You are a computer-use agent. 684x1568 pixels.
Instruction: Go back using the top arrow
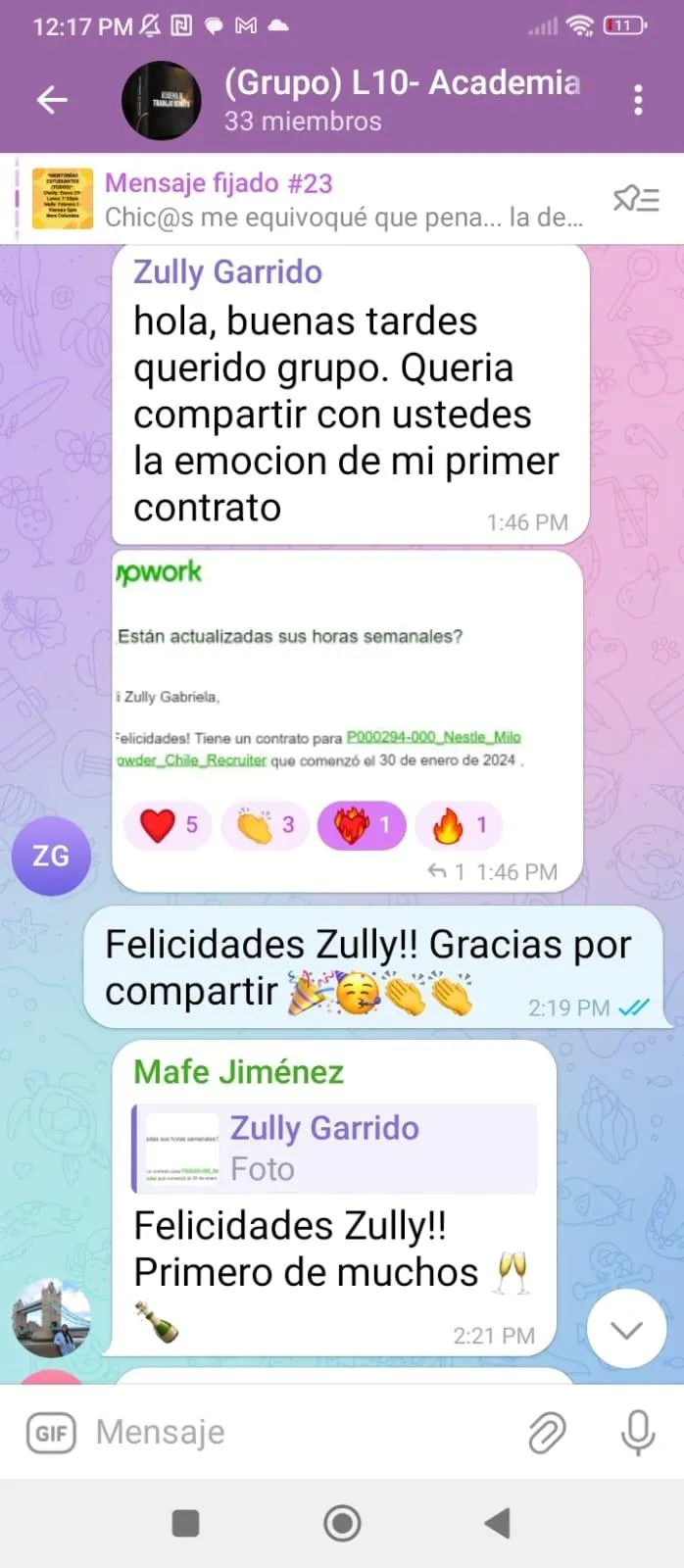click(52, 100)
